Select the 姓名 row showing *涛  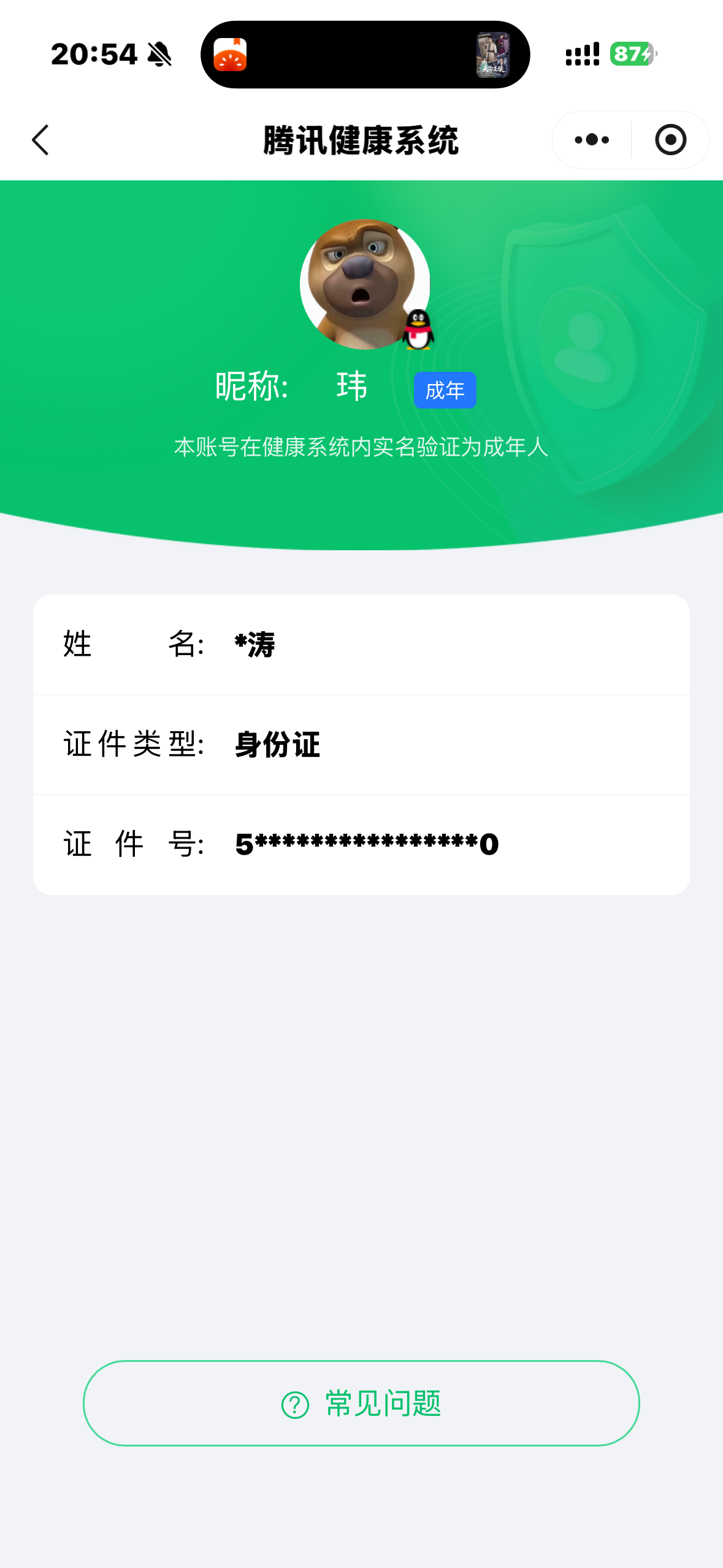pyautogui.click(x=362, y=644)
